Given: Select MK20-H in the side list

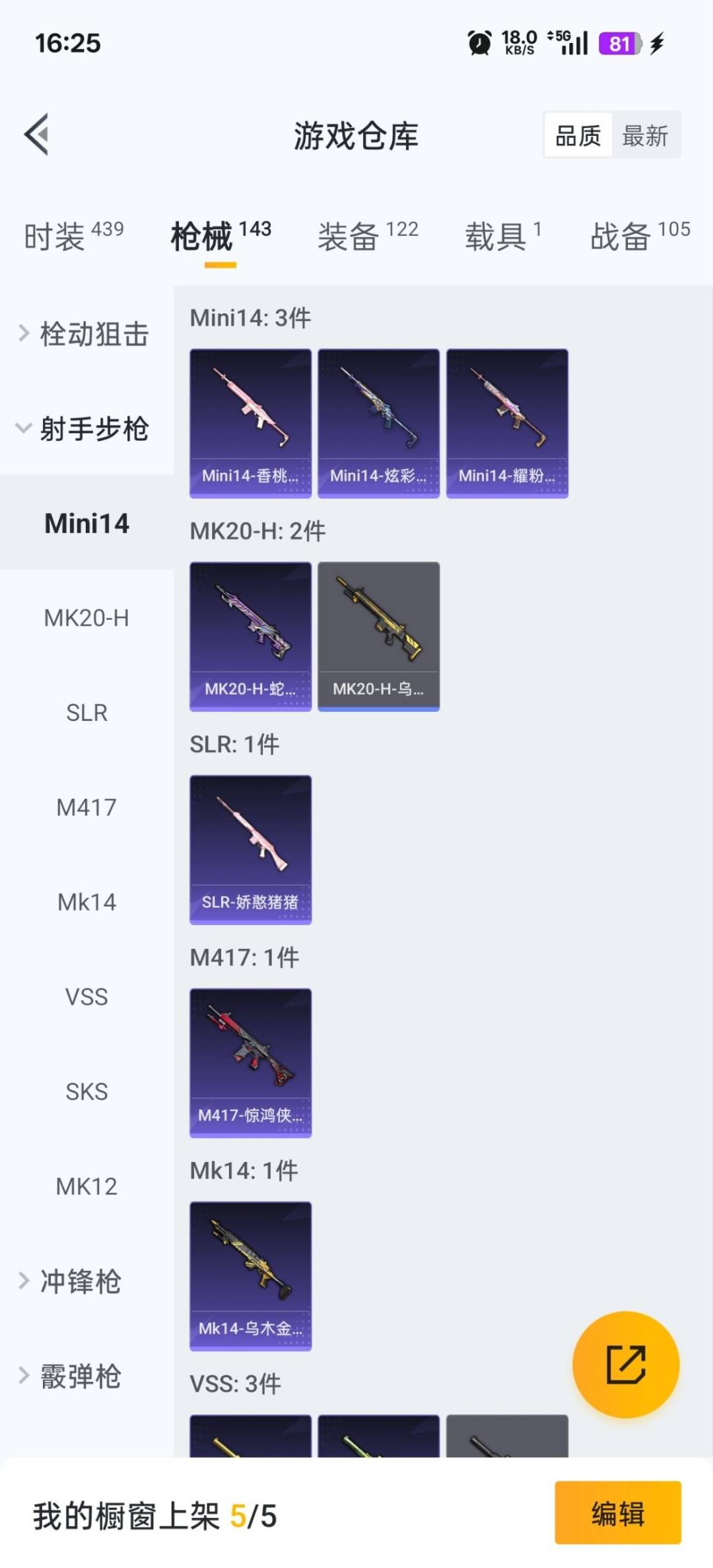Looking at the screenshot, I should 86,618.
